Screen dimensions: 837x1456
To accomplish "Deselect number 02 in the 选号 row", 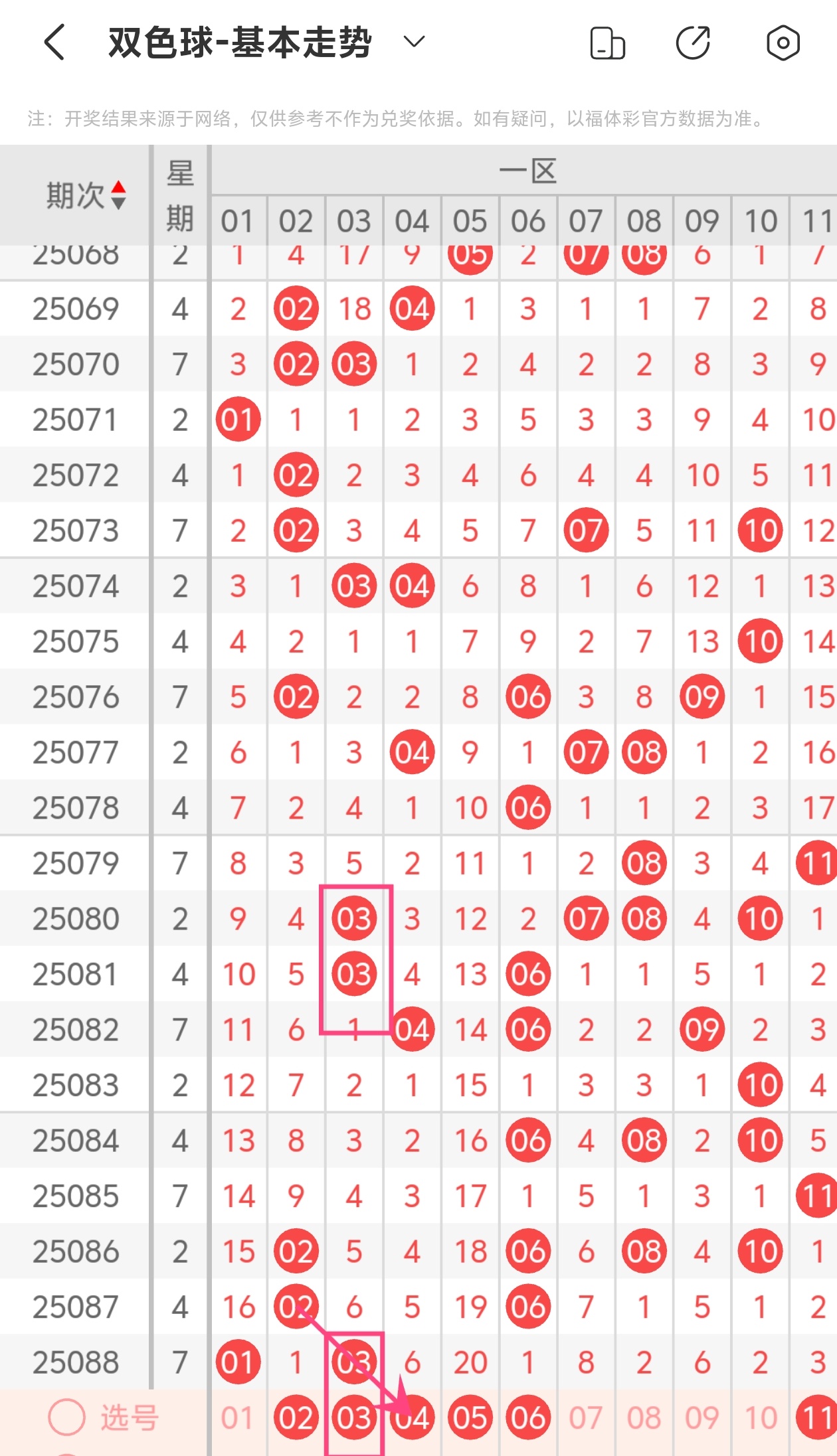I will click(296, 1418).
